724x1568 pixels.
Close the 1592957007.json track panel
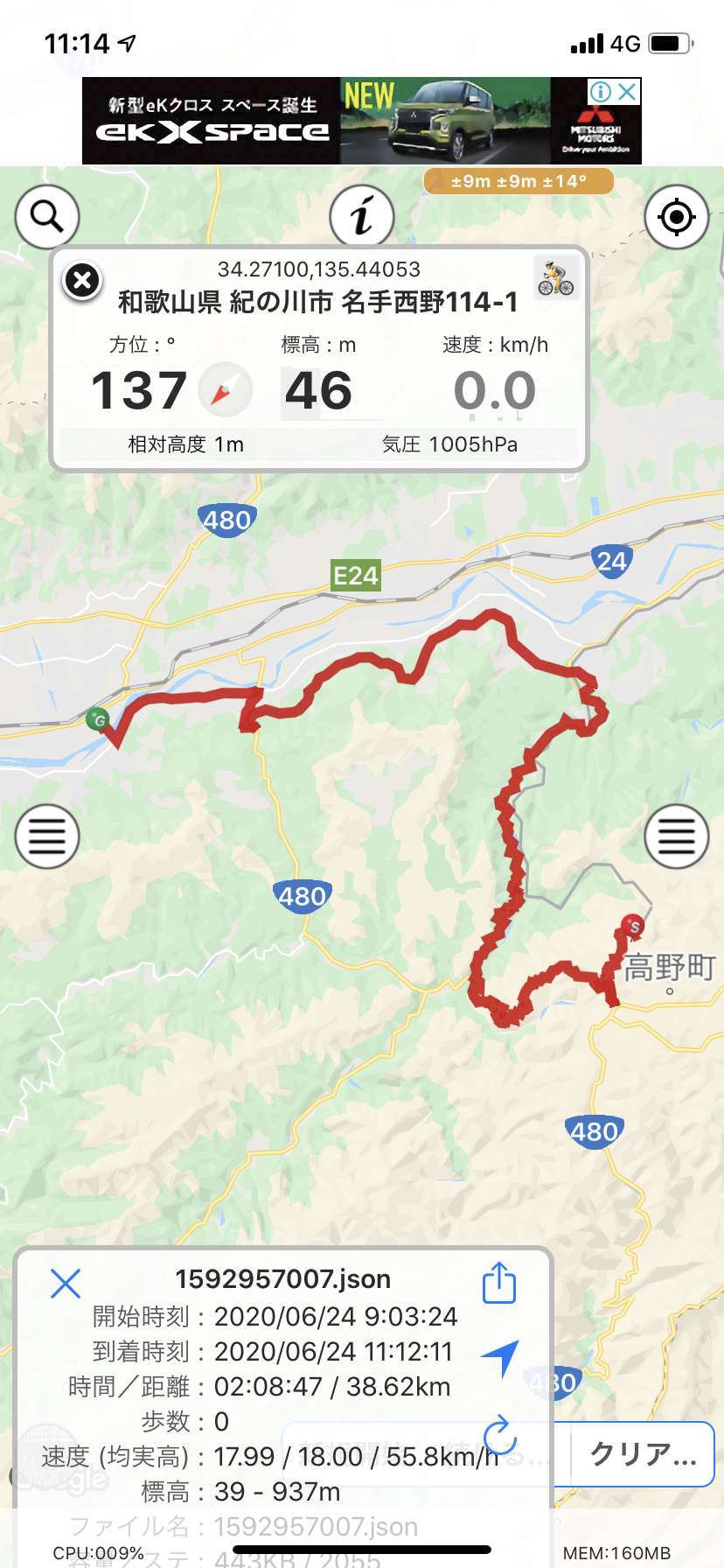[x=66, y=1284]
